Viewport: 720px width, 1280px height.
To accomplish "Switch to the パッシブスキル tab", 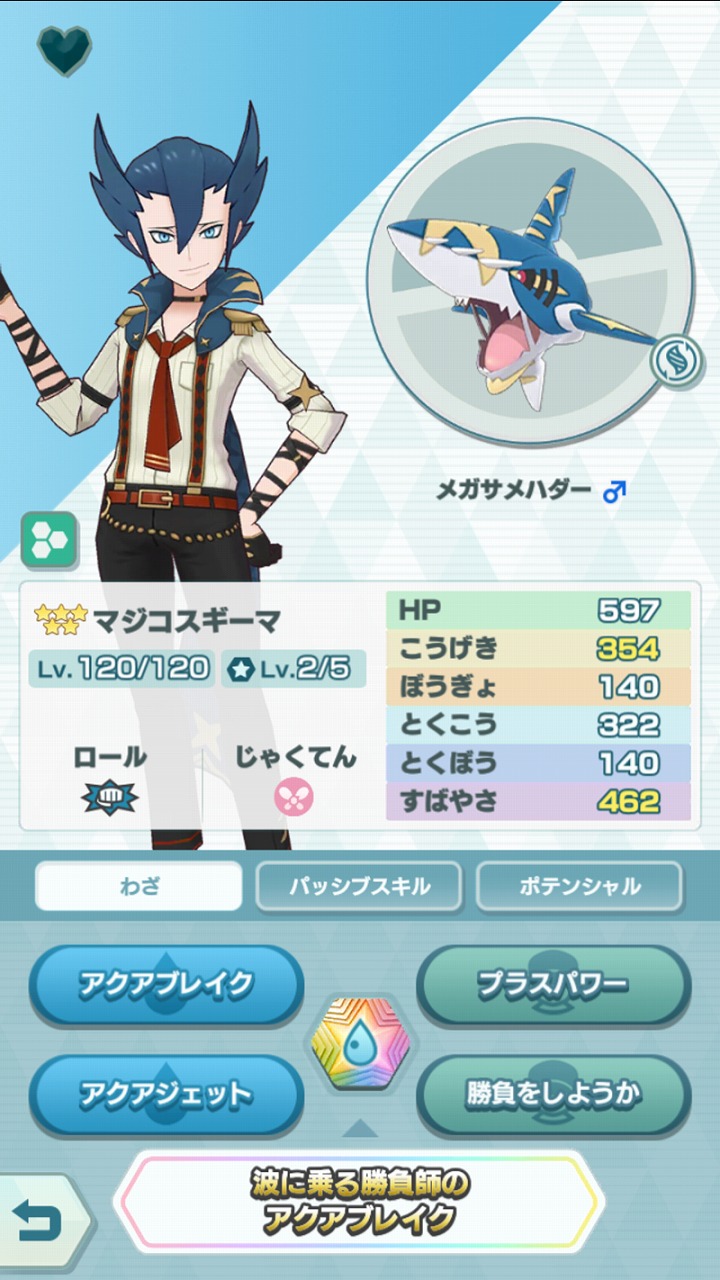I will [359, 886].
